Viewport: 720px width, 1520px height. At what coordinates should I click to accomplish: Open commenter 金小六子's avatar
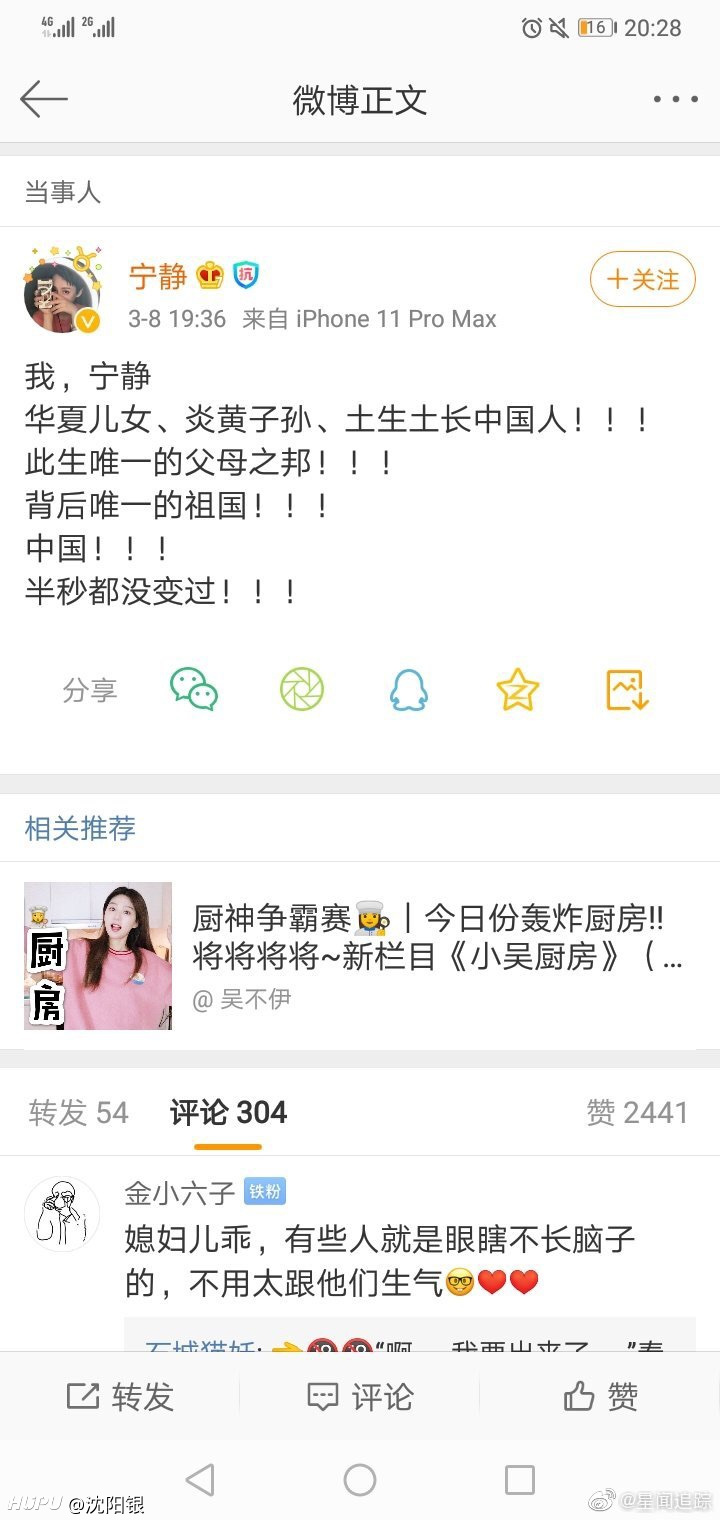62,1214
